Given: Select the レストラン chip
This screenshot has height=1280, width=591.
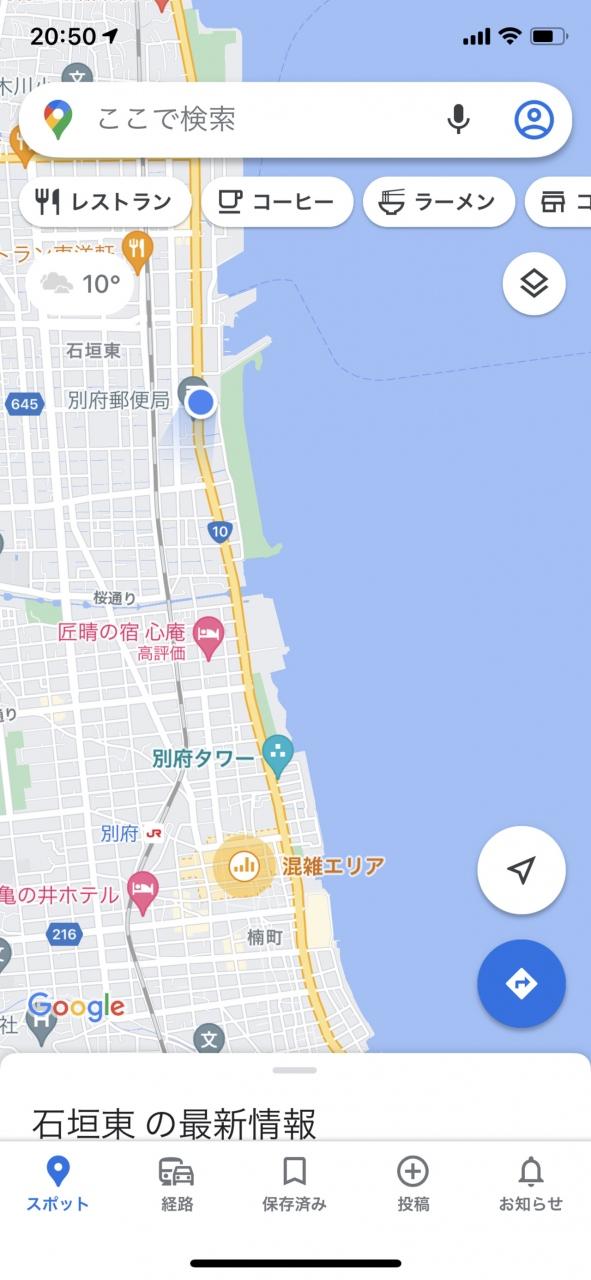Looking at the screenshot, I should click(105, 202).
